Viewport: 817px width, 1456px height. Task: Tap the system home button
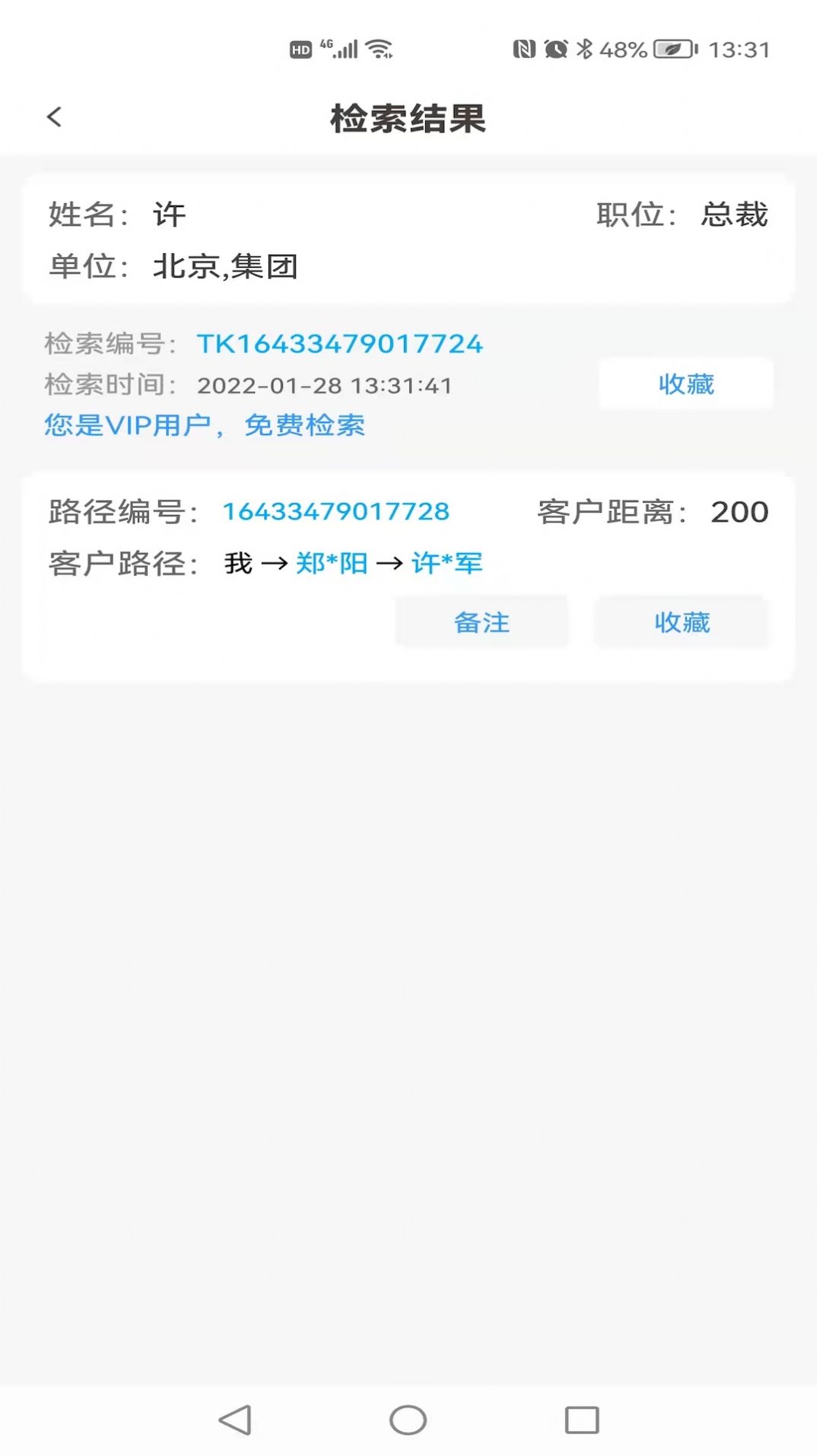[x=408, y=1419]
